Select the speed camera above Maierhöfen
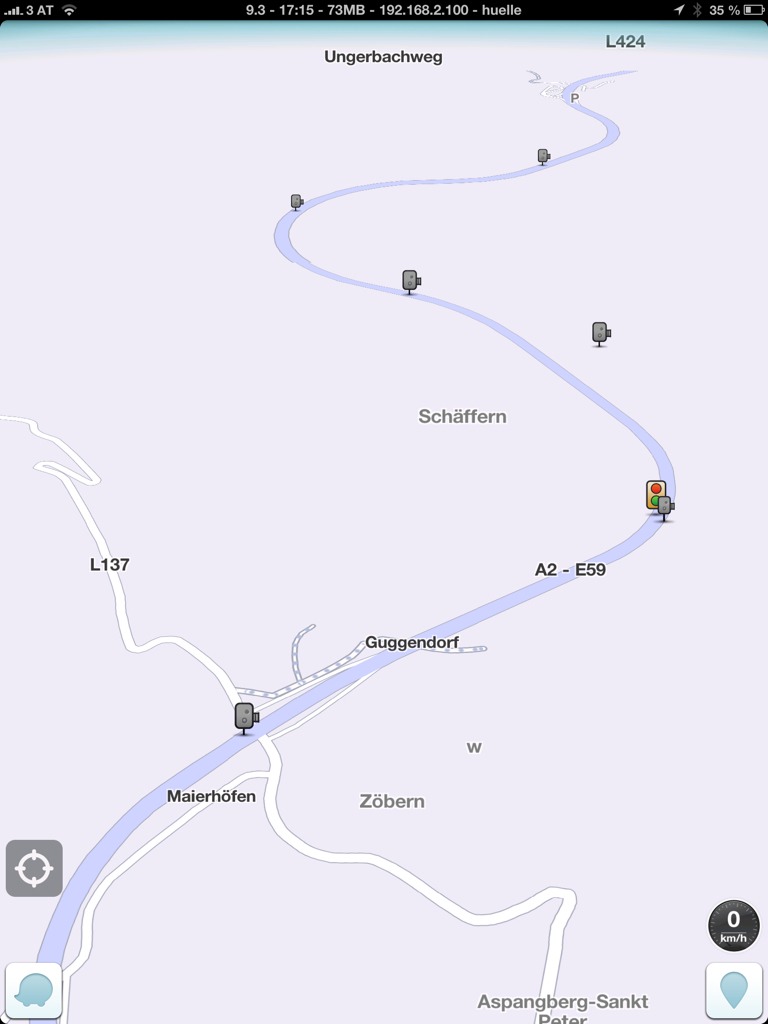 (245, 717)
